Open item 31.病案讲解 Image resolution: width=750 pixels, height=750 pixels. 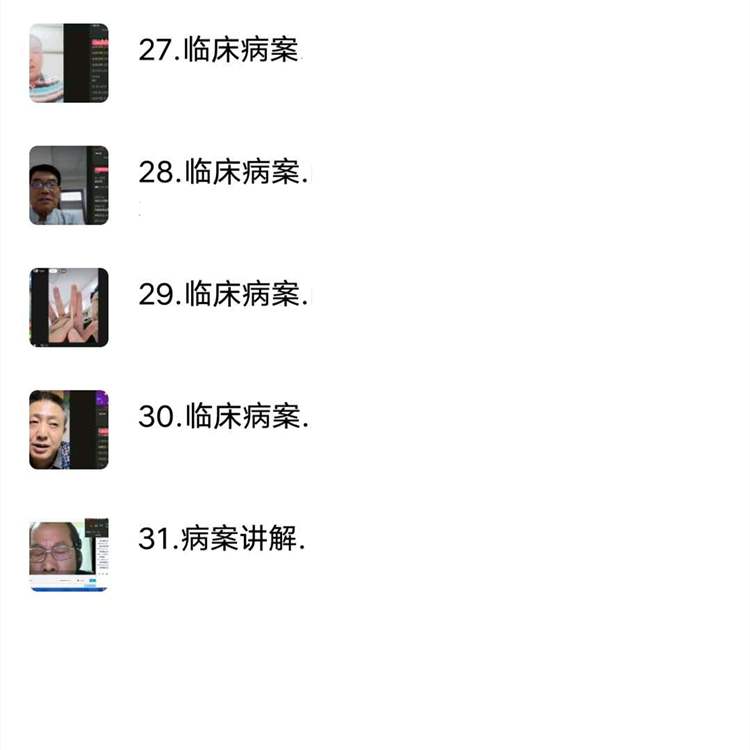pos(221,539)
